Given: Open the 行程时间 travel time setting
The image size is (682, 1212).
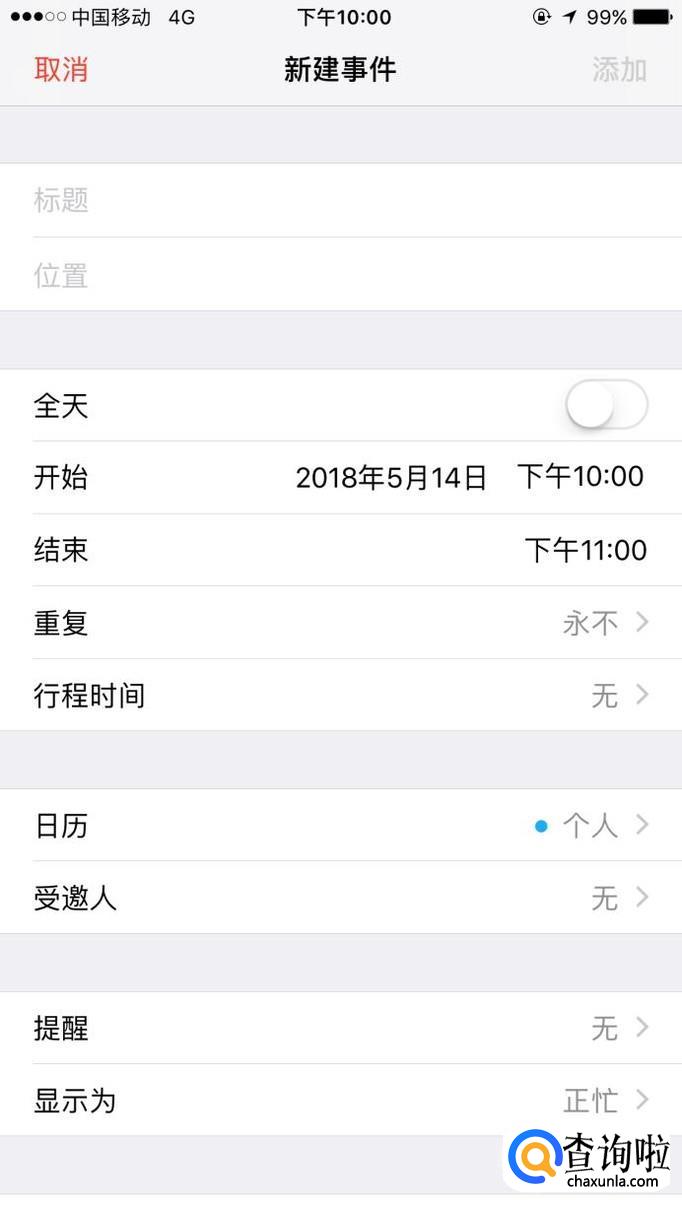Looking at the screenshot, I should (340, 695).
